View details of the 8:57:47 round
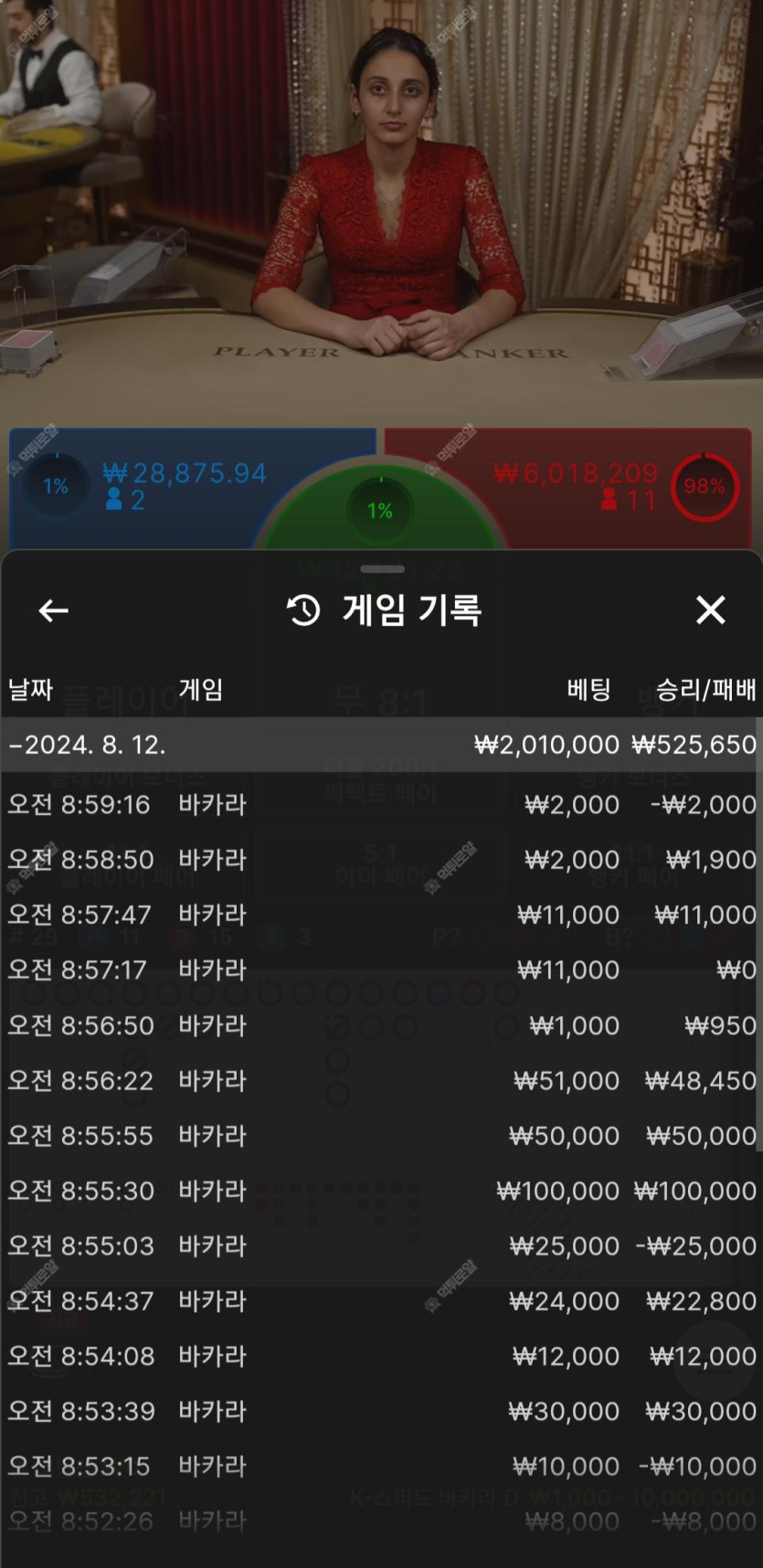Image resolution: width=763 pixels, height=1568 pixels. coord(381,915)
